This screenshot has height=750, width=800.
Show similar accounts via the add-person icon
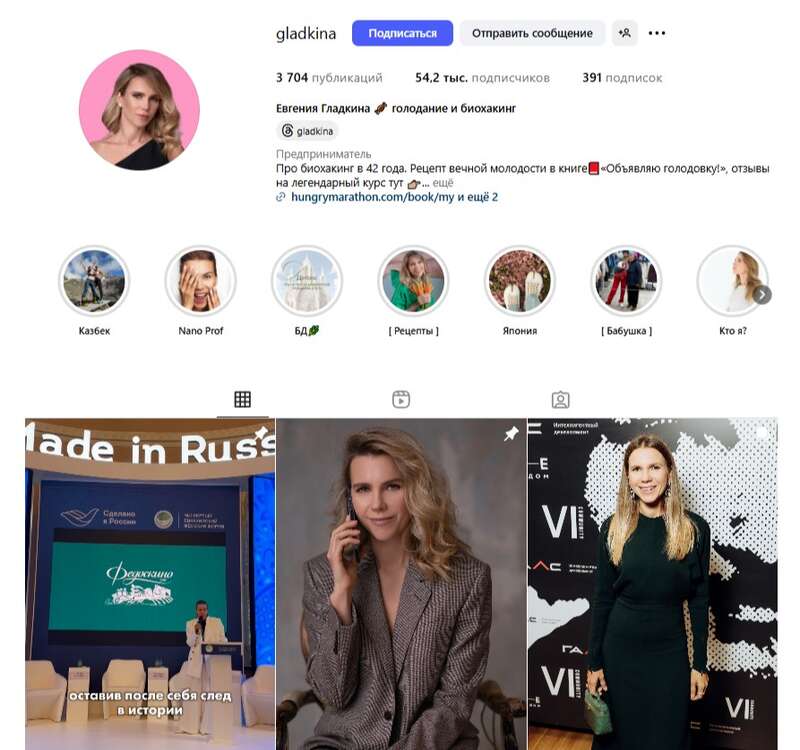click(x=625, y=33)
